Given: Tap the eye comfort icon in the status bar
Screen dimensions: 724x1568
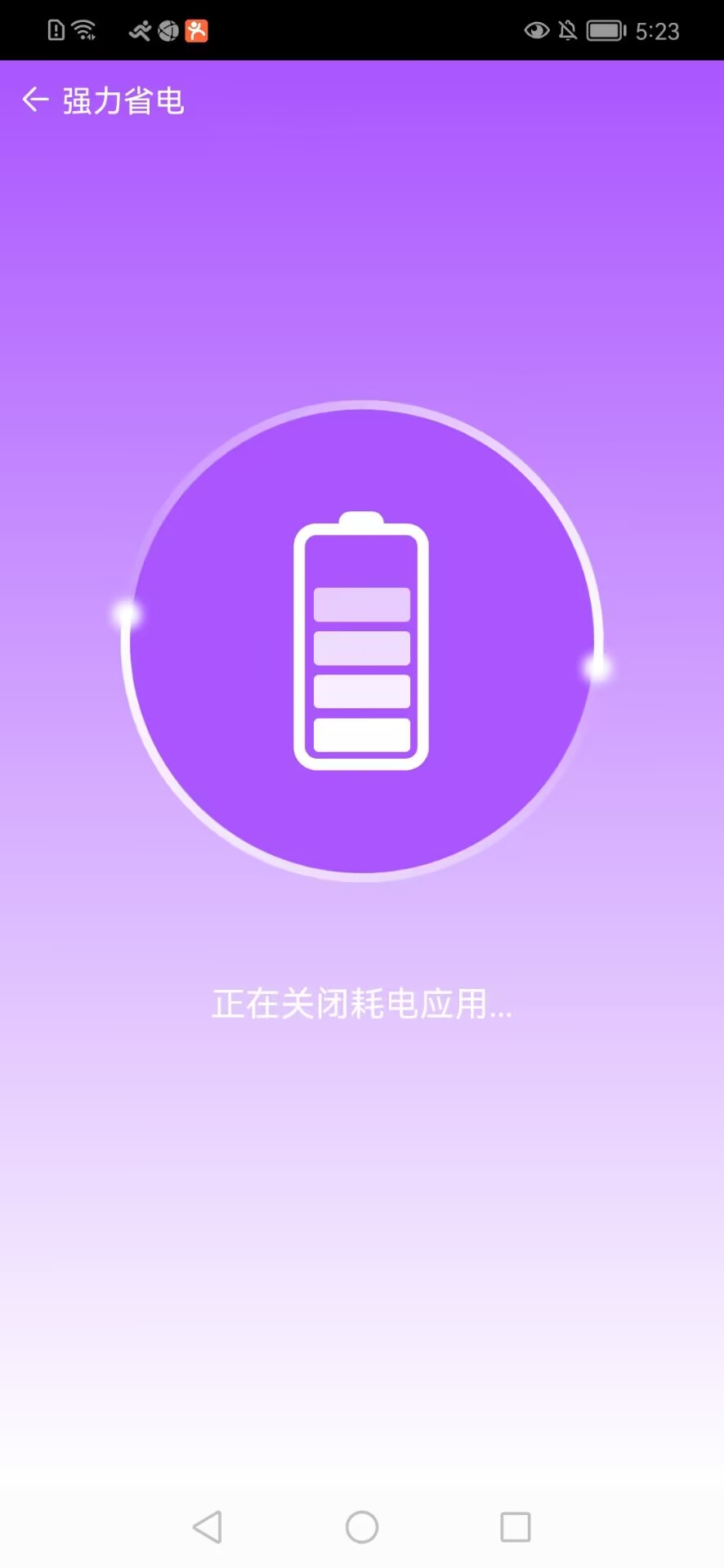Looking at the screenshot, I should (535, 30).
